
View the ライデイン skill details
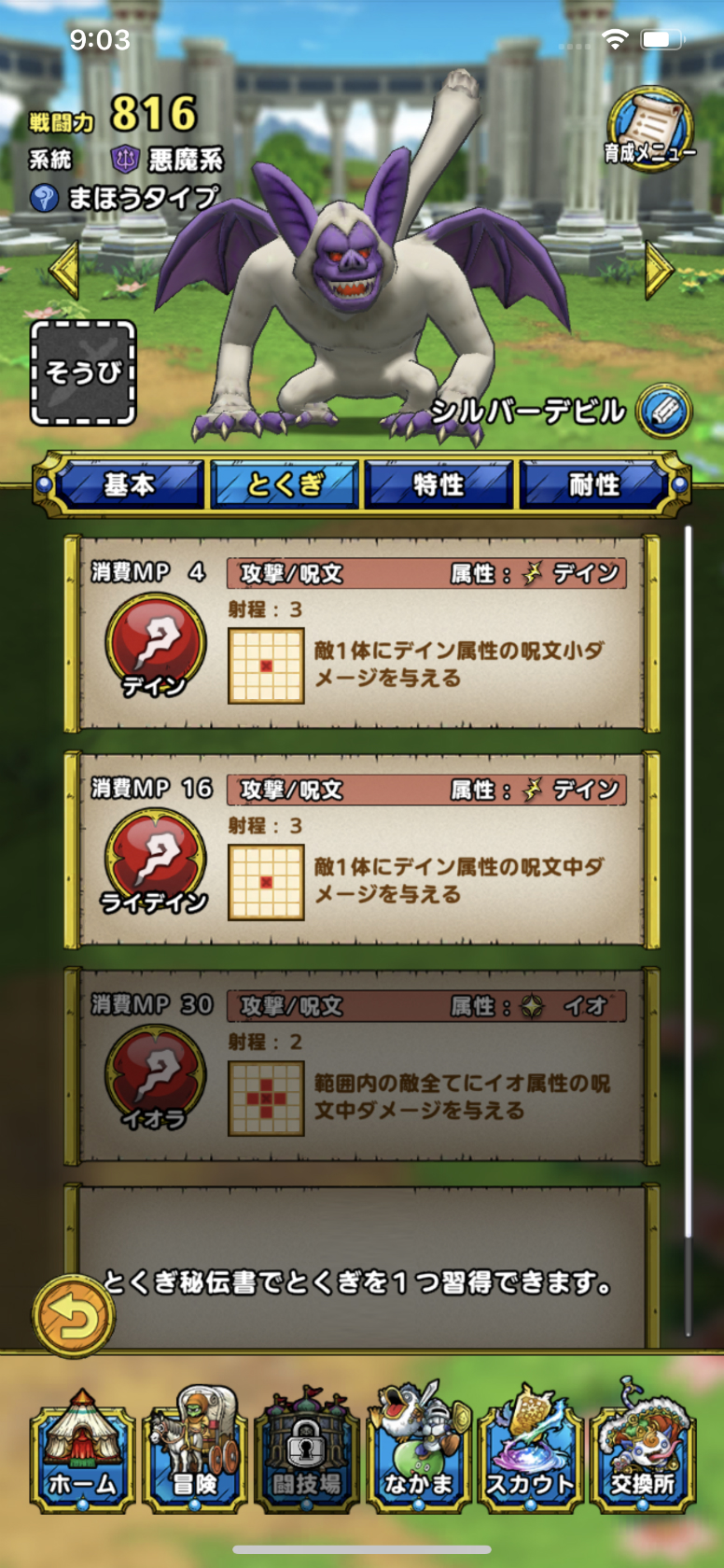tap(362, 851)
